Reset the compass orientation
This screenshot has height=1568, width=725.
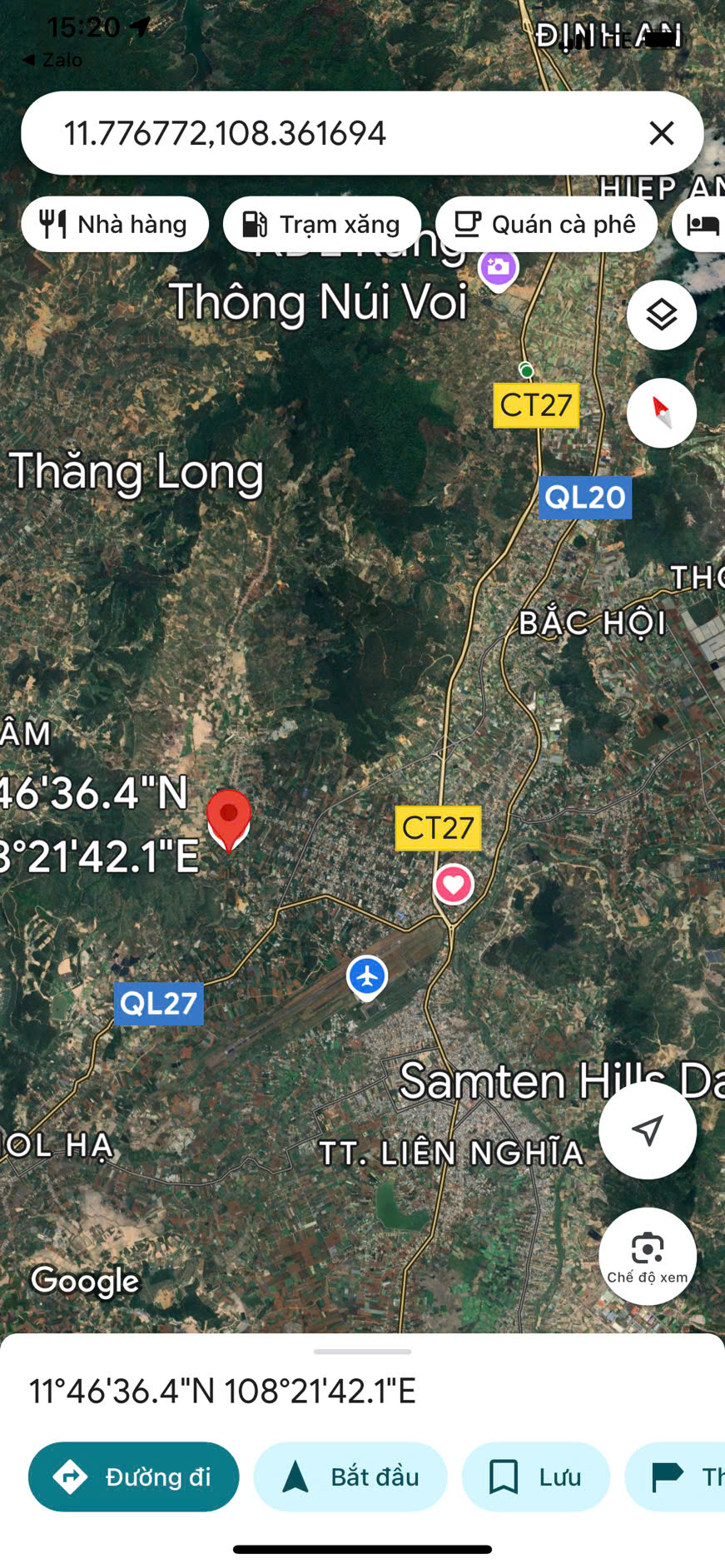coord(662,413)
